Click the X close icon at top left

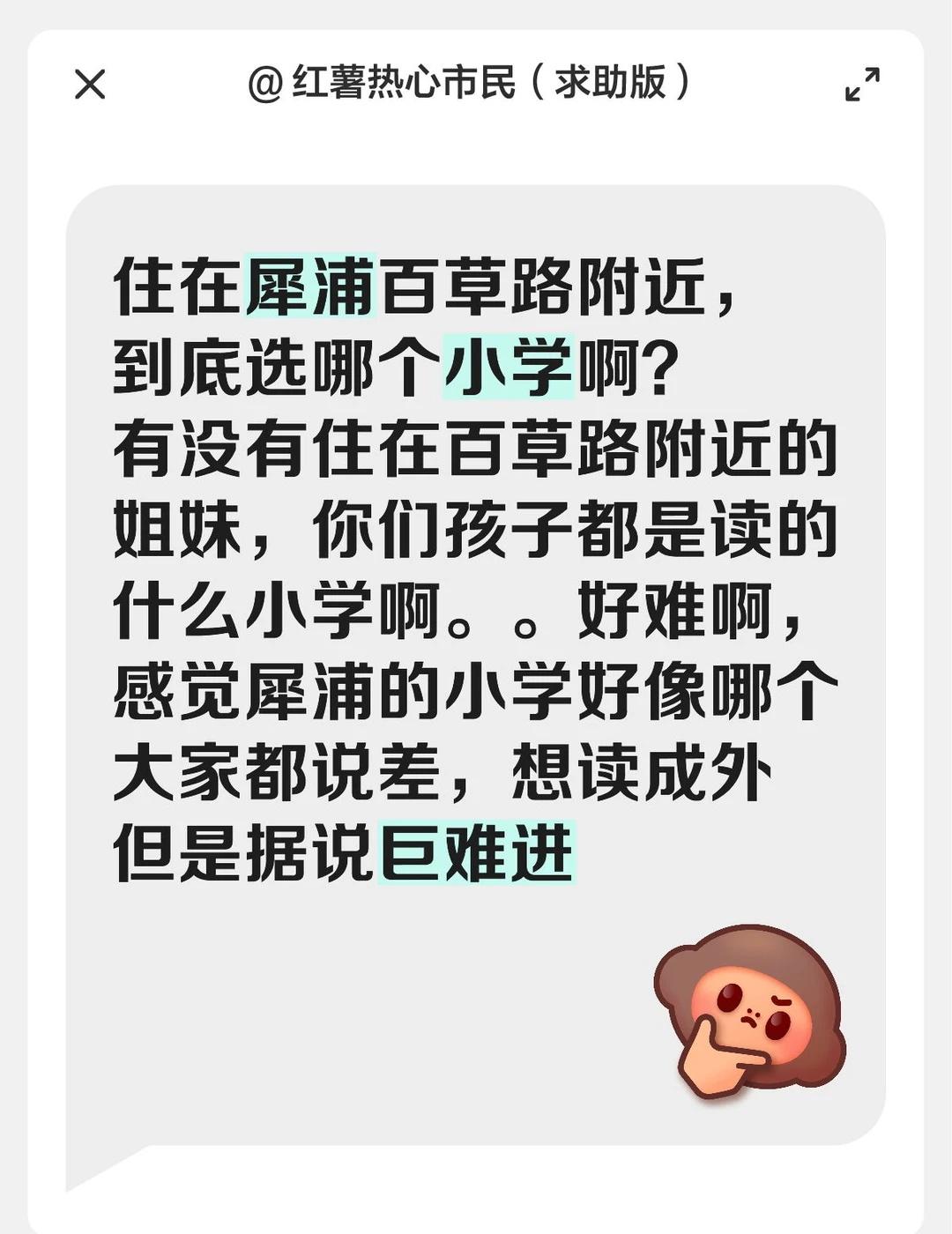[88, 84]
